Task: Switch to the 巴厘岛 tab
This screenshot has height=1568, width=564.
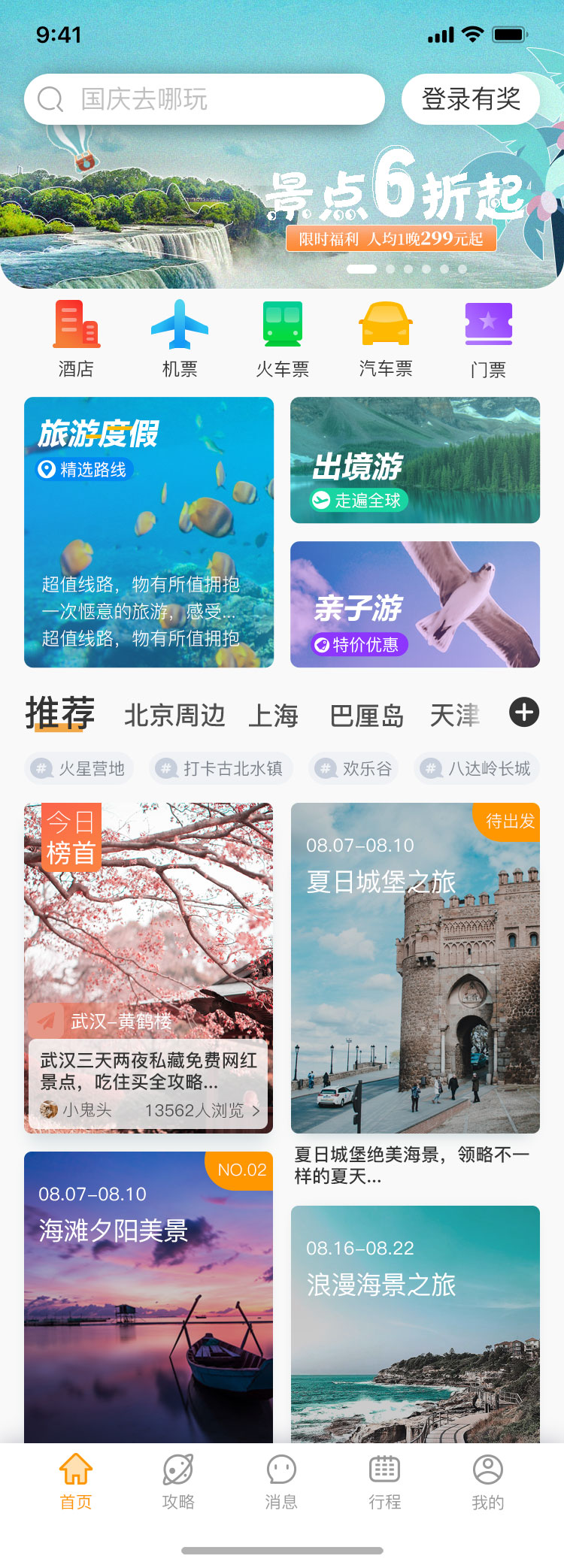Action: pos(366,715)
